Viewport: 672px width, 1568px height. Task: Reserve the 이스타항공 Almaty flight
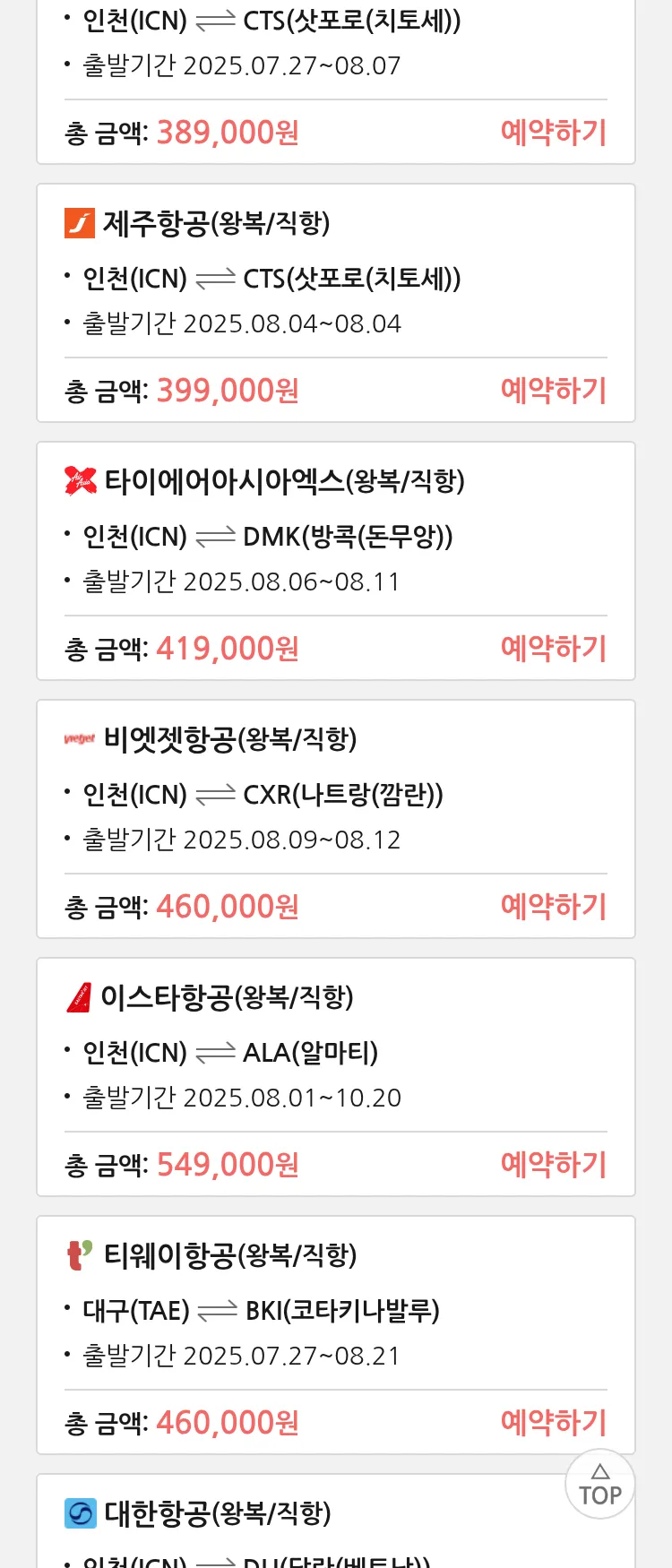[x=553, y=1165]
